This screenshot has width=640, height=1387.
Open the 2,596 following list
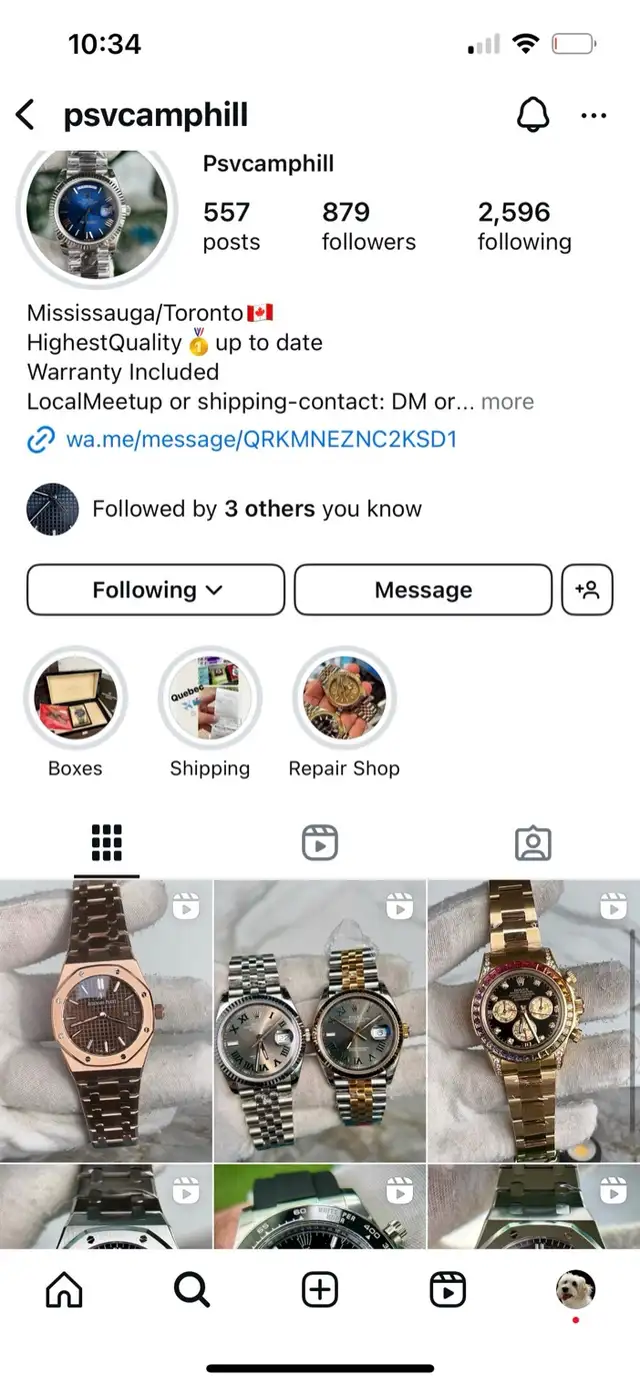pyautogui.click(x=524, y=226)
